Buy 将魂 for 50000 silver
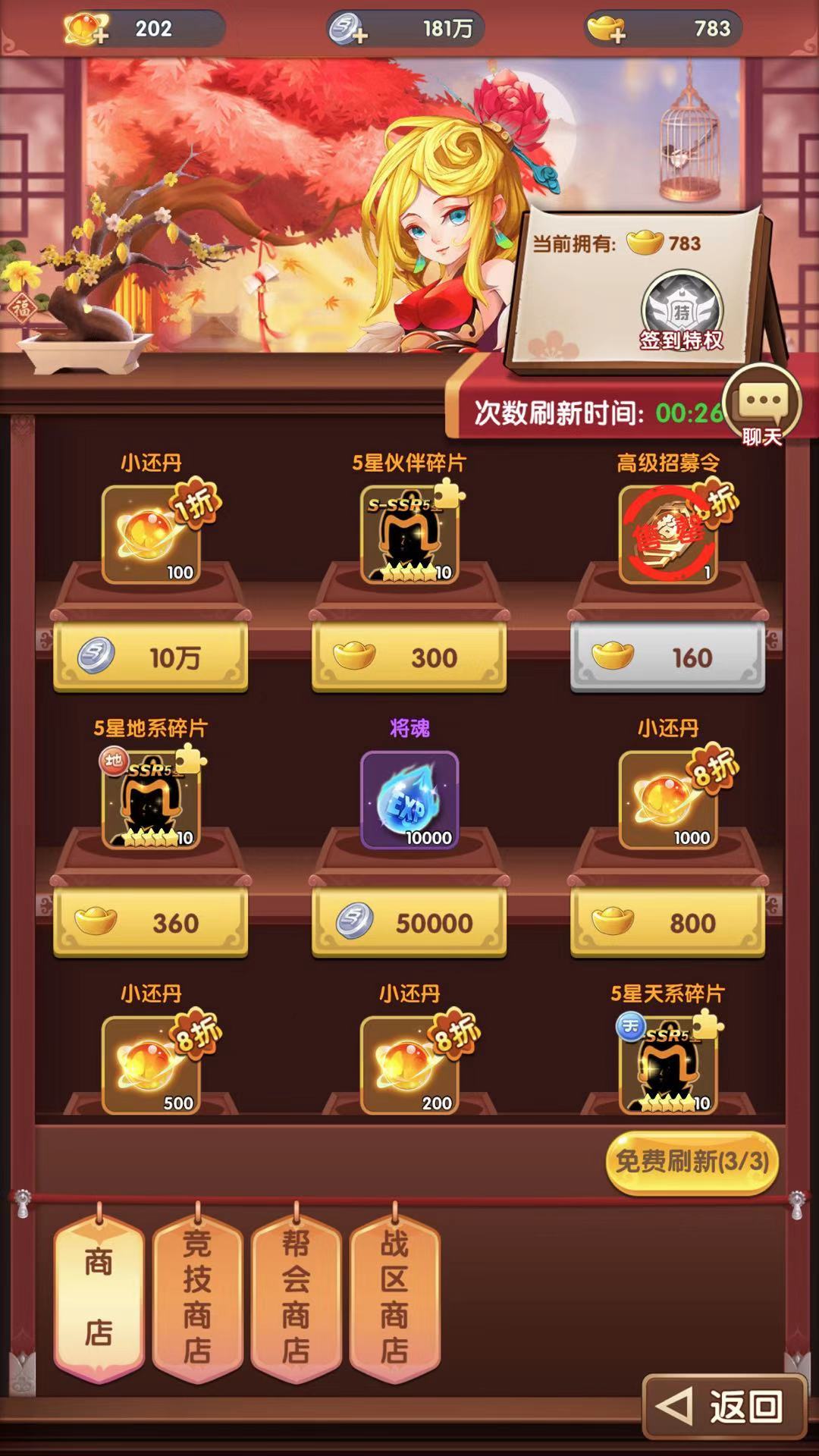819x1456 pixels. click(x=409, y=922)
